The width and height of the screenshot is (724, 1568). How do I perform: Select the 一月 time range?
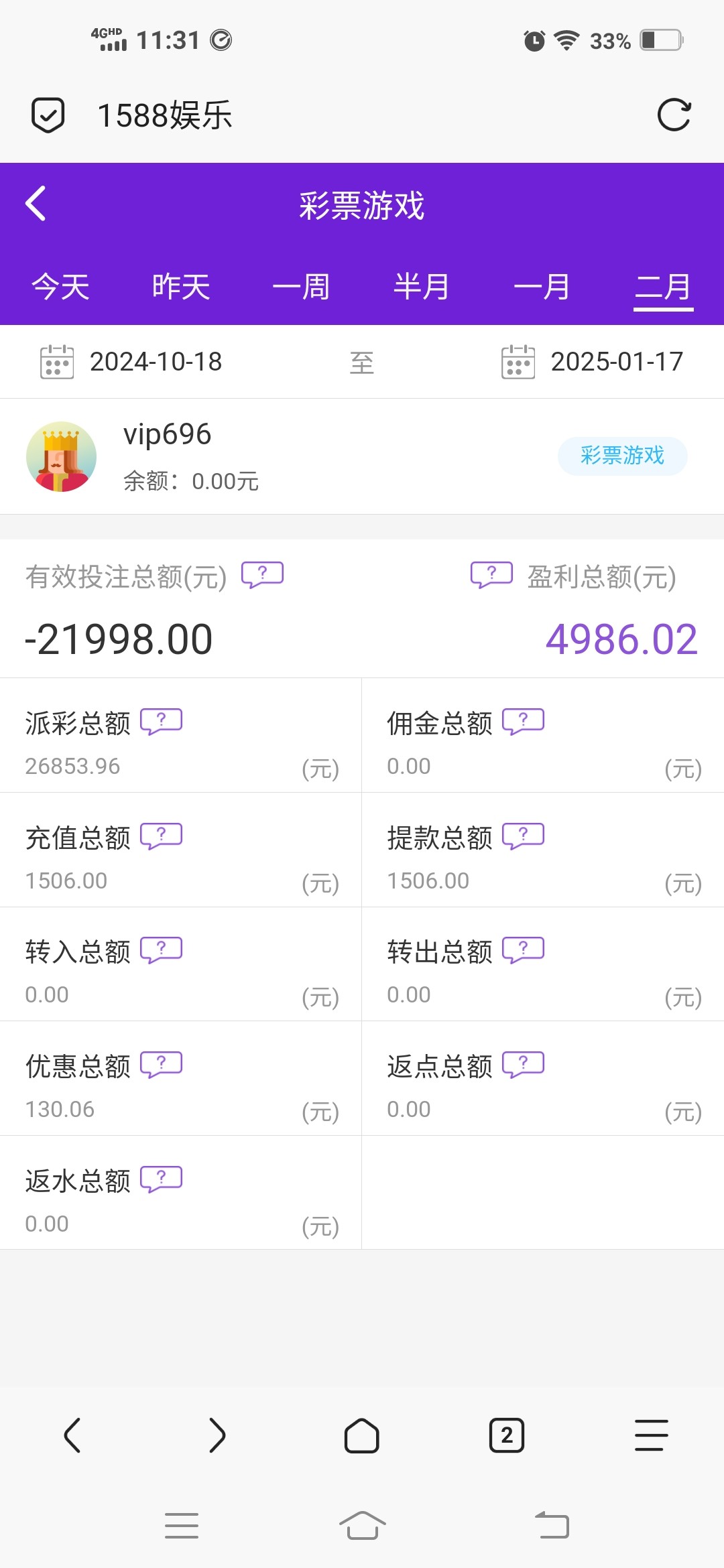(x=542, y=287)
